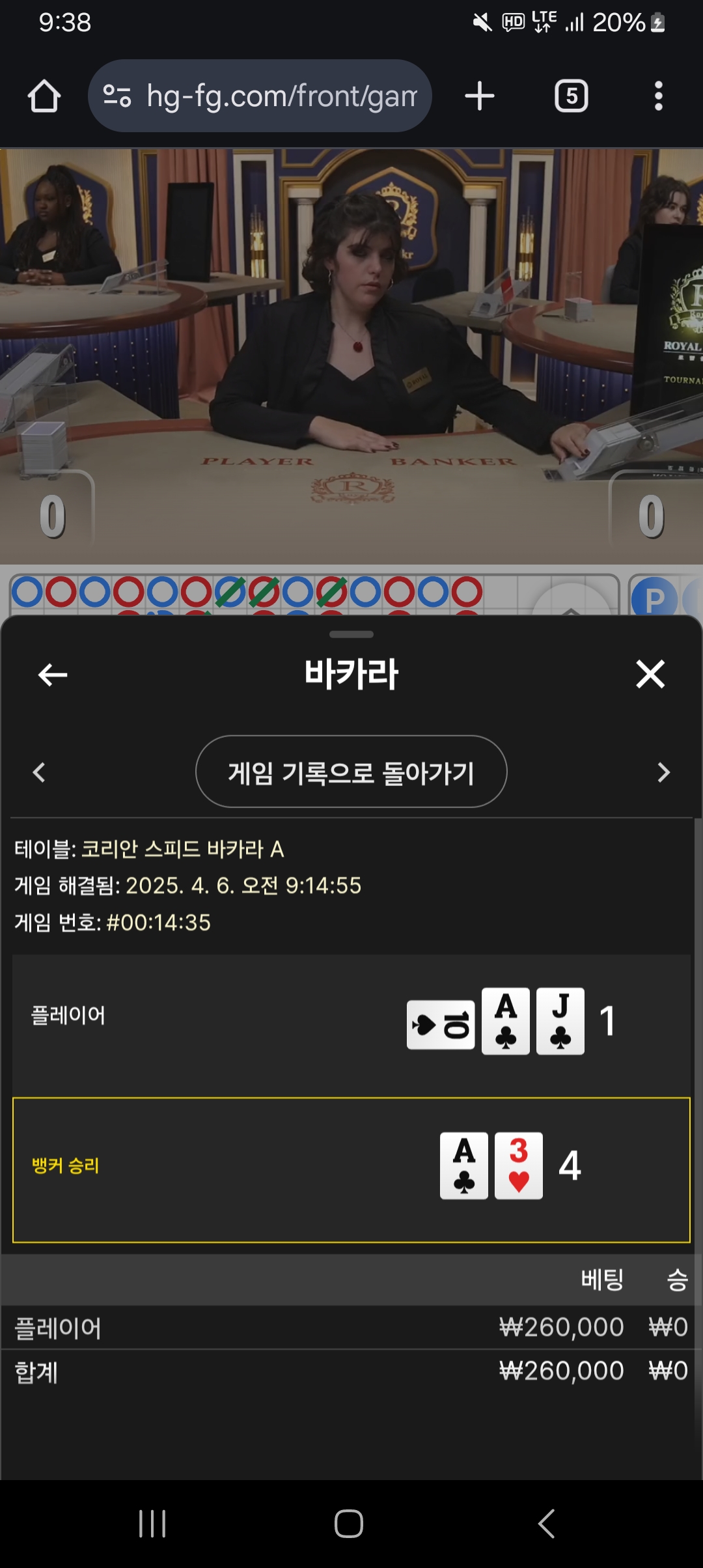Tap the browser home icon
703x1568 pixels.
tap(44, 96)
